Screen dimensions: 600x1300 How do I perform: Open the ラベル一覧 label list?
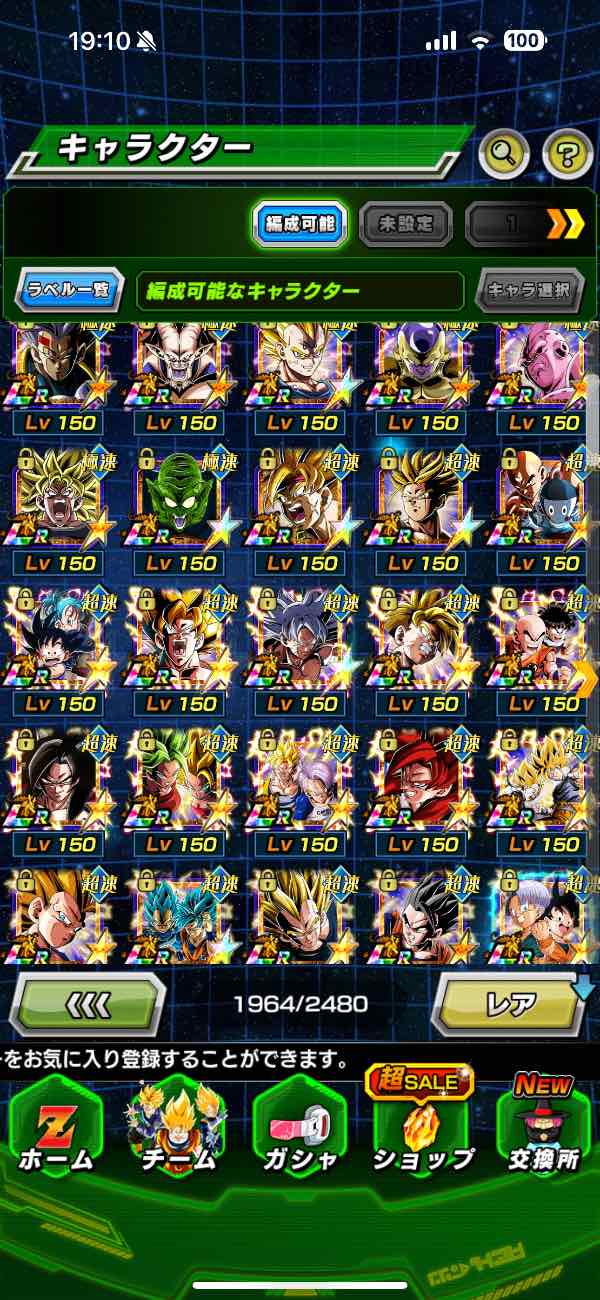coord(70,291)
